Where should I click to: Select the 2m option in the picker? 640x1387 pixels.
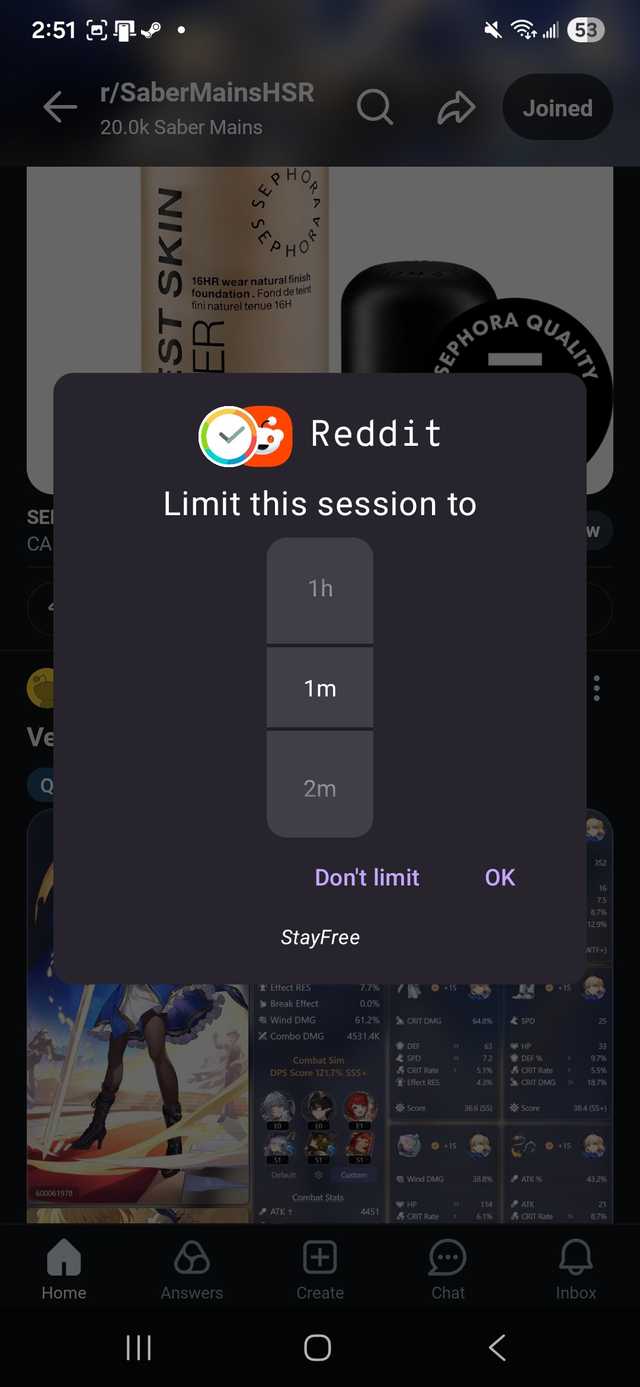coord(320,788)
